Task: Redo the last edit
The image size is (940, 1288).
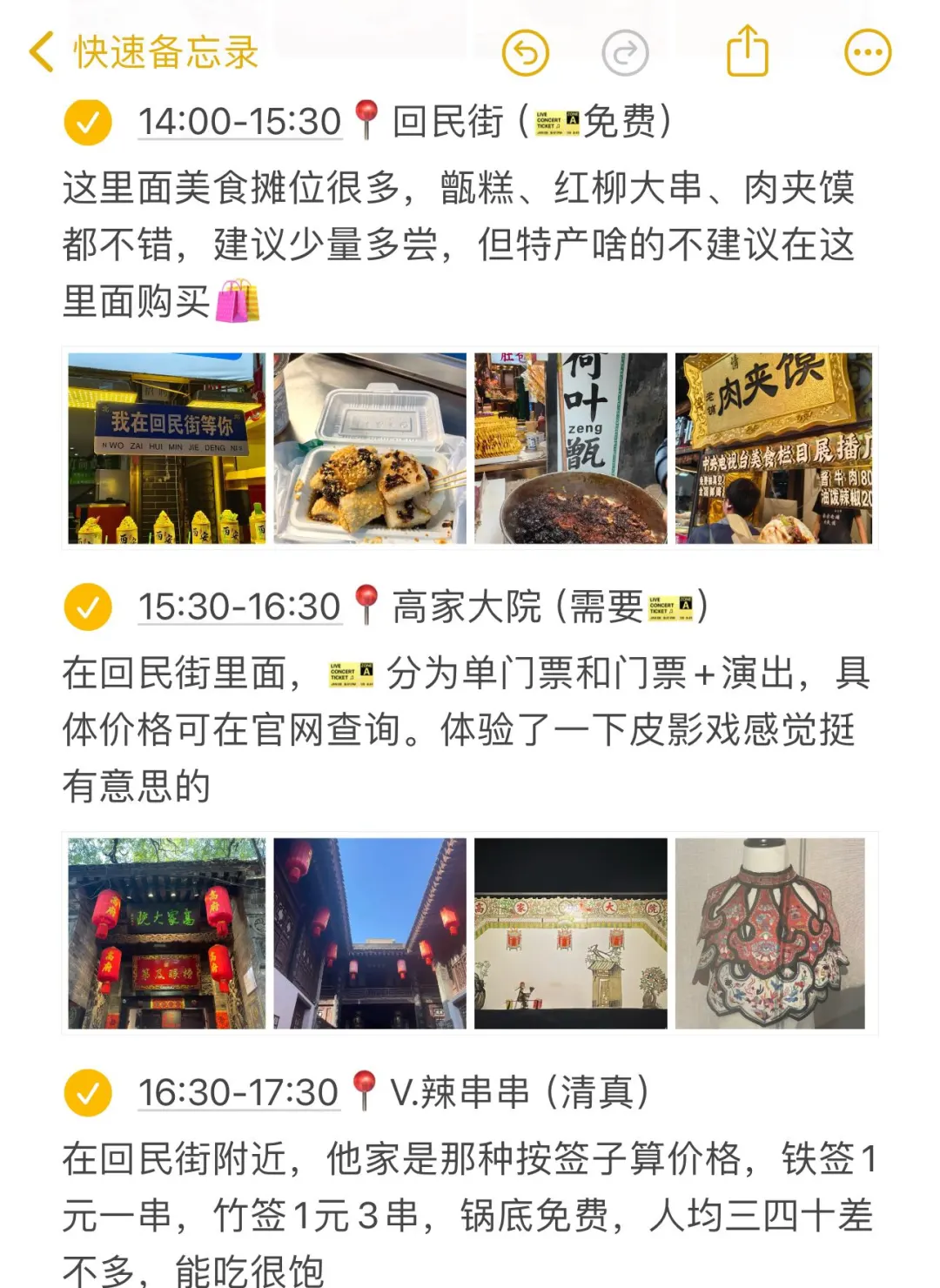Action: [x=625, y=52]
